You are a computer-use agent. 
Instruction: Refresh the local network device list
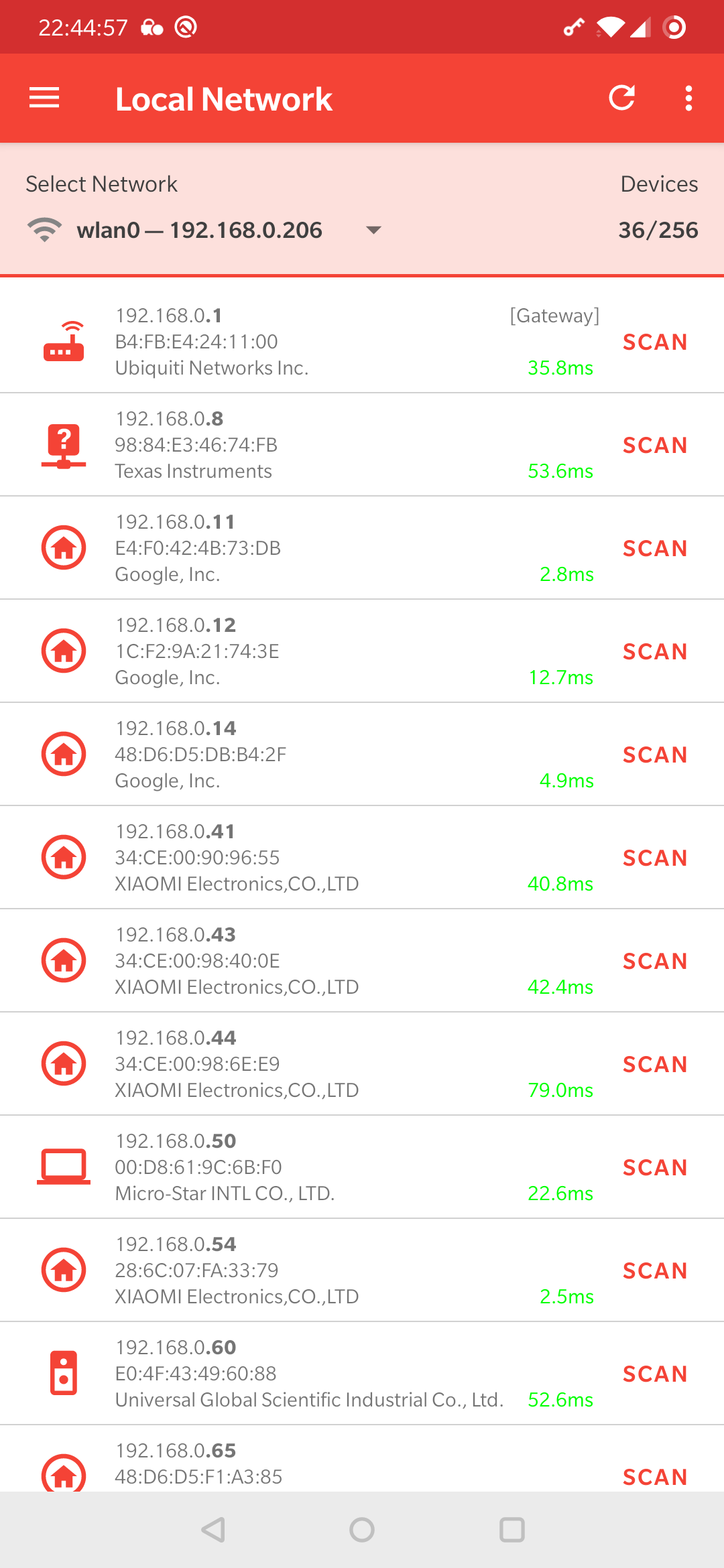point(621,98)
